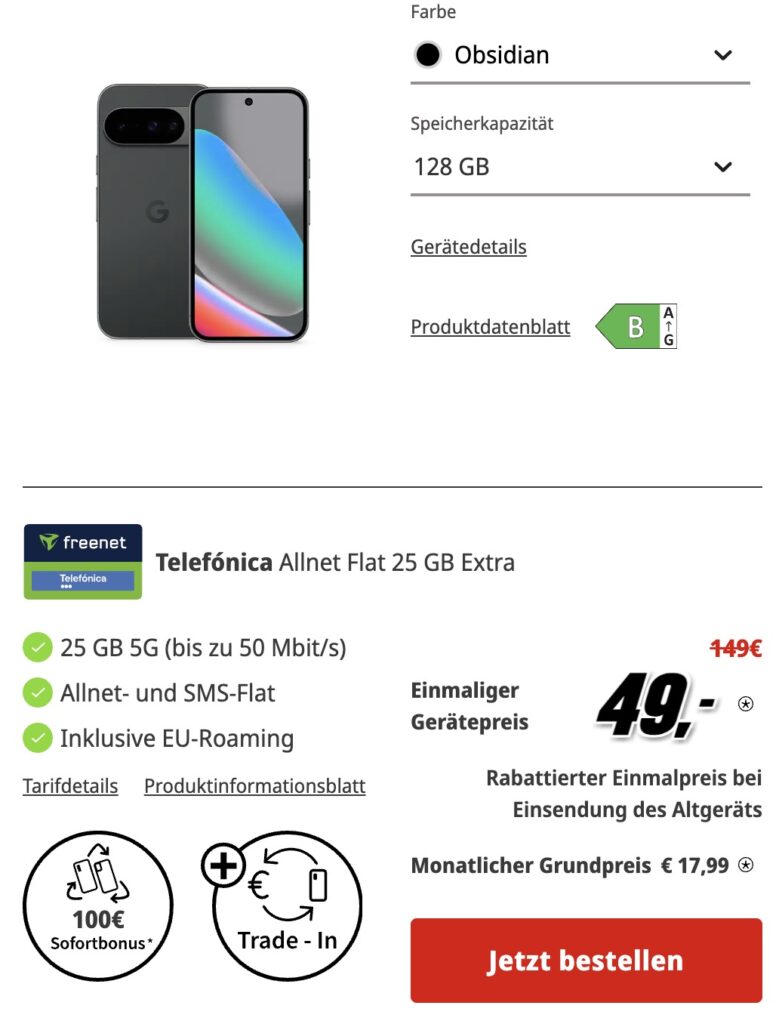Open the Tarifdetails link
Screen dimensions: 782x1024
point(70,786)
